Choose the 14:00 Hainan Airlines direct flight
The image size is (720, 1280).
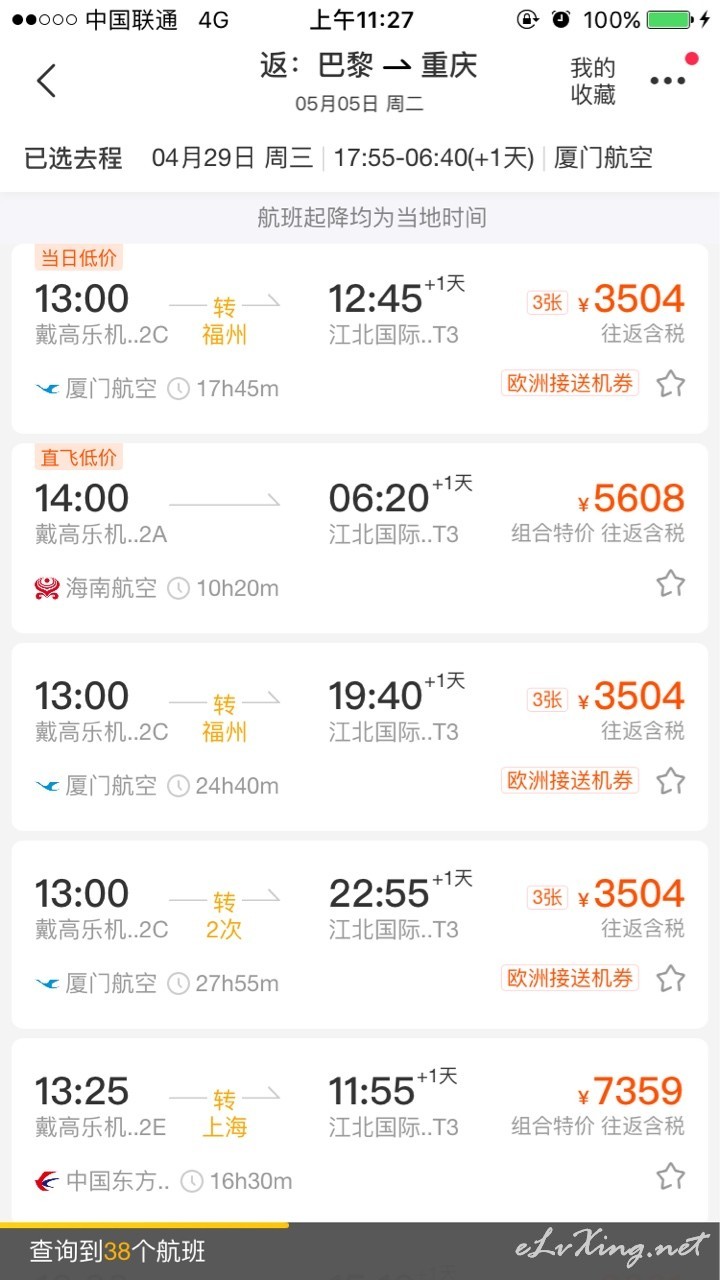coord(359,538)
